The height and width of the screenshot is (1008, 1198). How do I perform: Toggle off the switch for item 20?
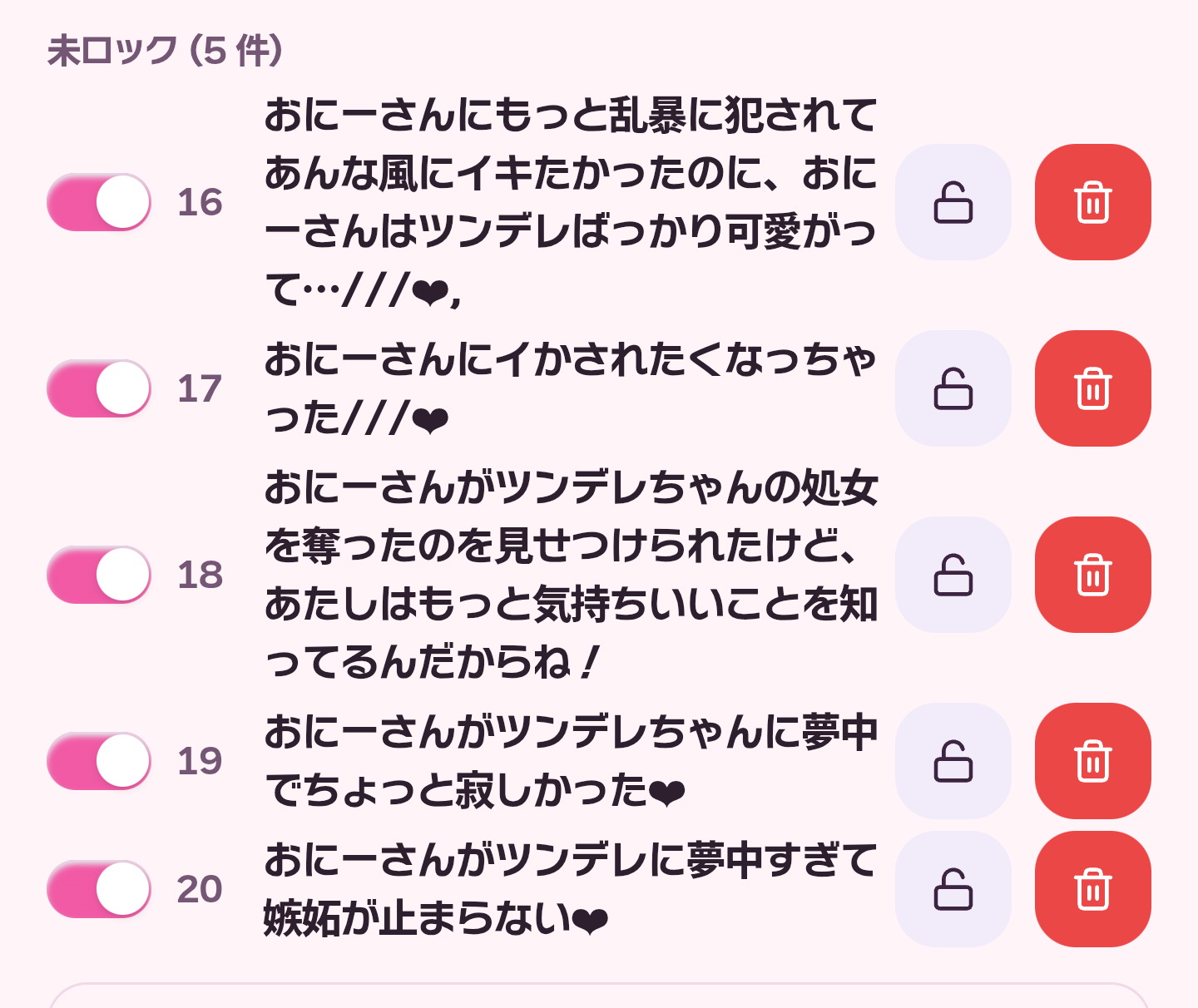coord(99,889)
